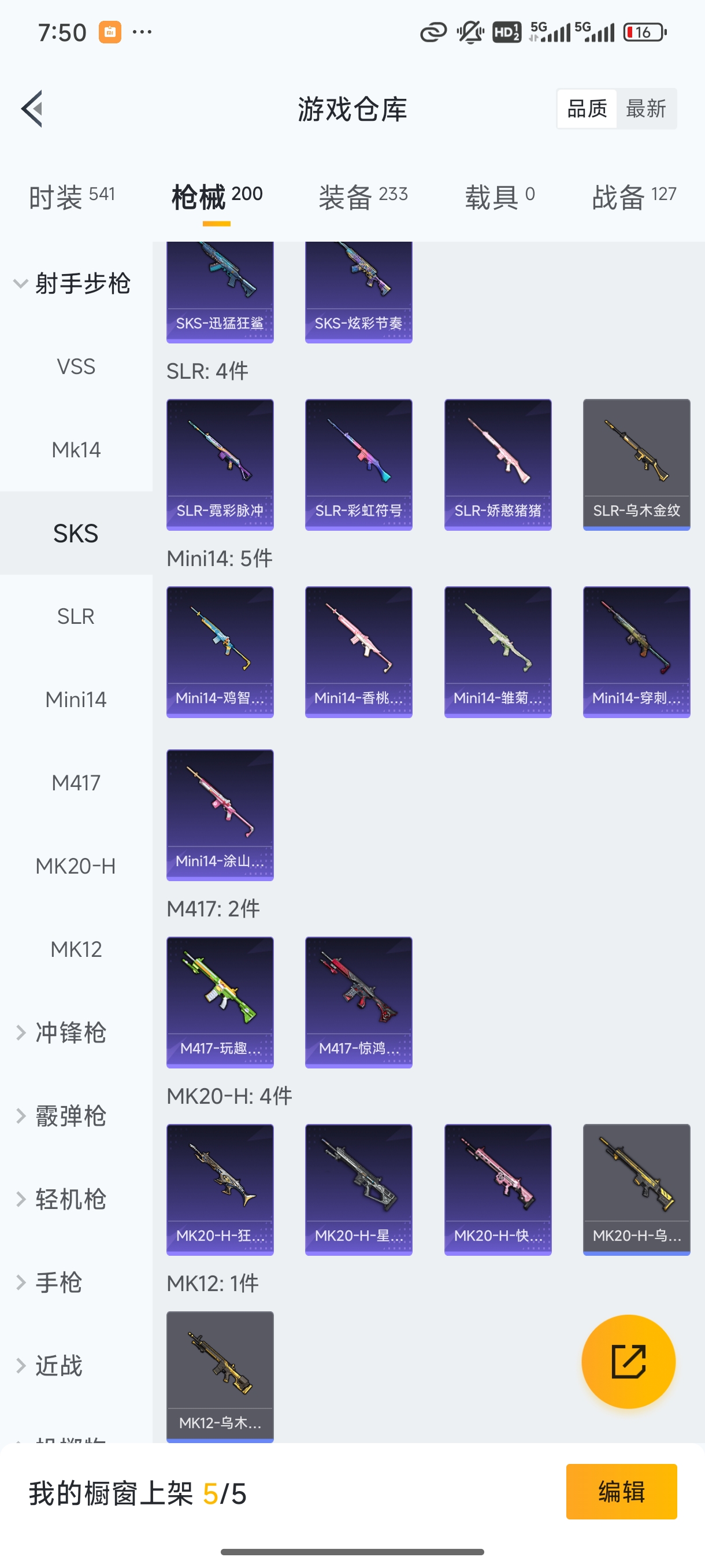
Task: View the SLR-乌木金纹 skin
Action: coord(636,464)
